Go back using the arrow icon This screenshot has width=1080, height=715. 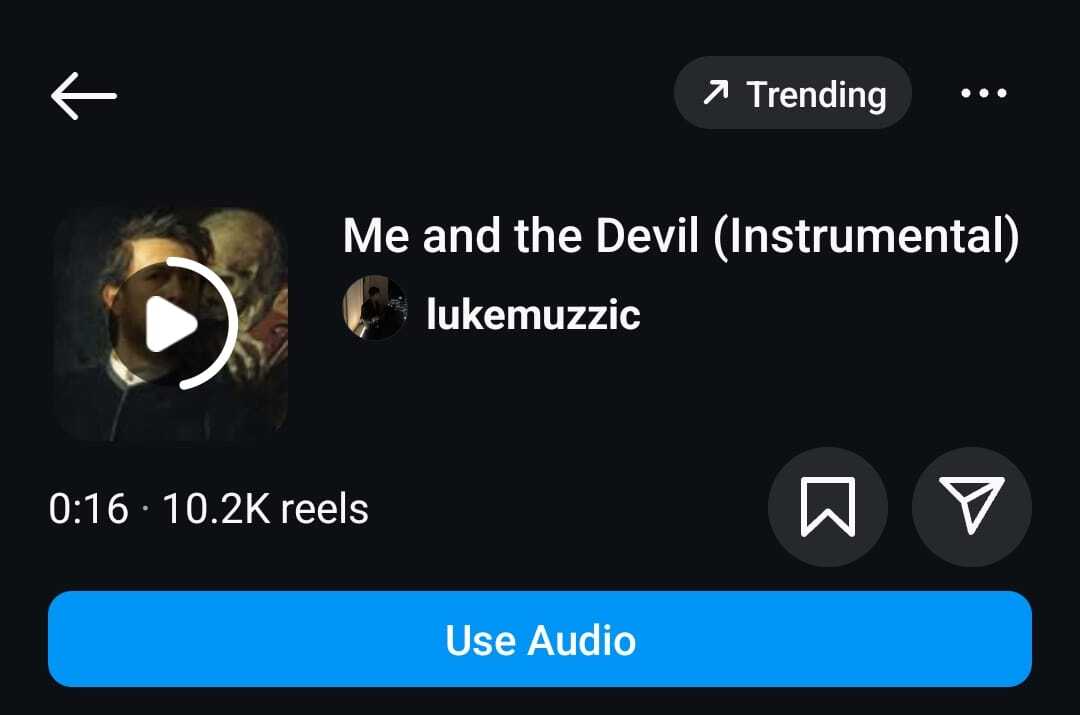84,95
